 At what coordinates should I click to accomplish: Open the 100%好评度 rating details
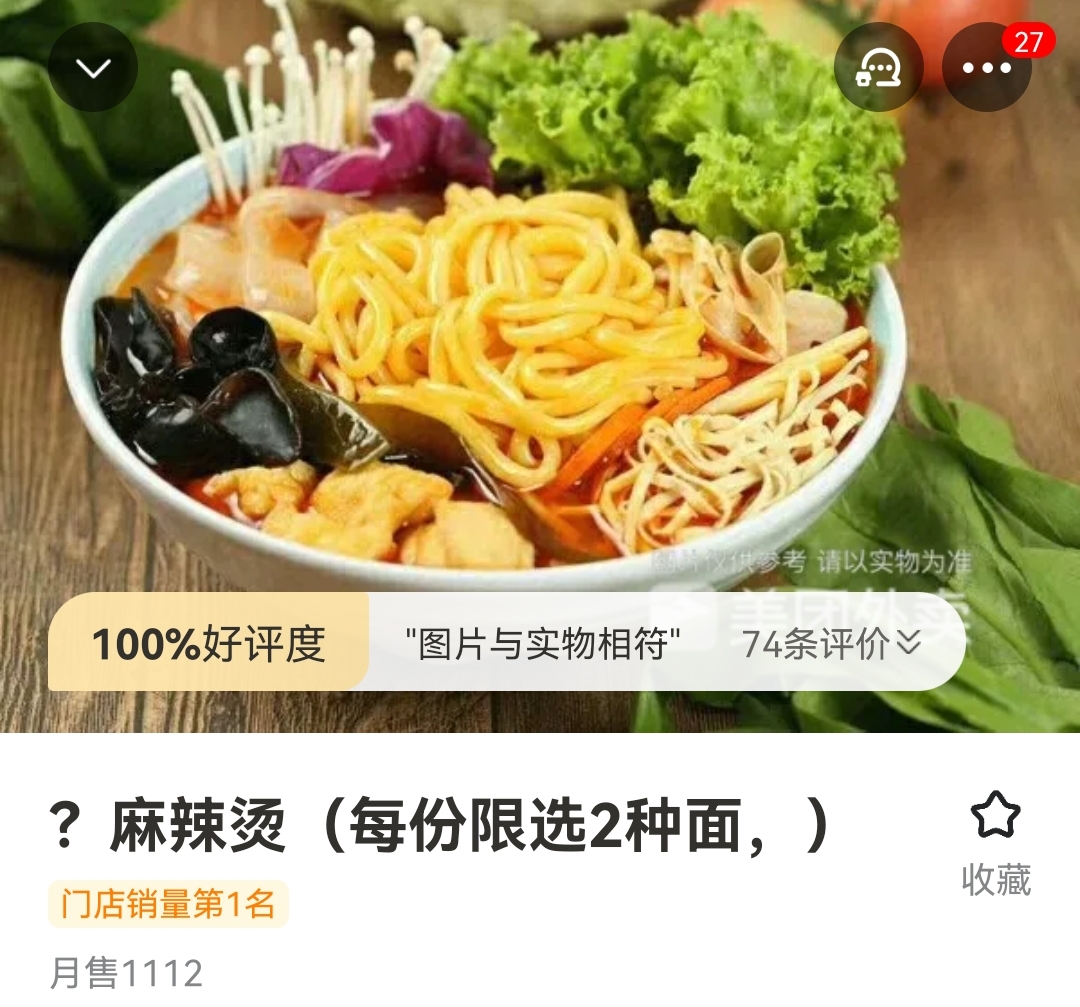pyautogui.click(x=209, y=645)
